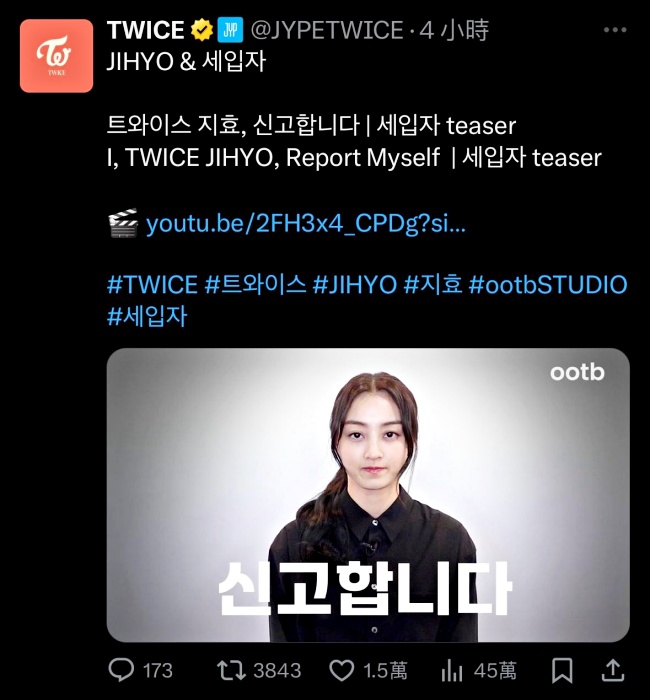The image size is (650, 700).
Task: Open the #TWICE hashtag
Action: (x=152, y=285)
